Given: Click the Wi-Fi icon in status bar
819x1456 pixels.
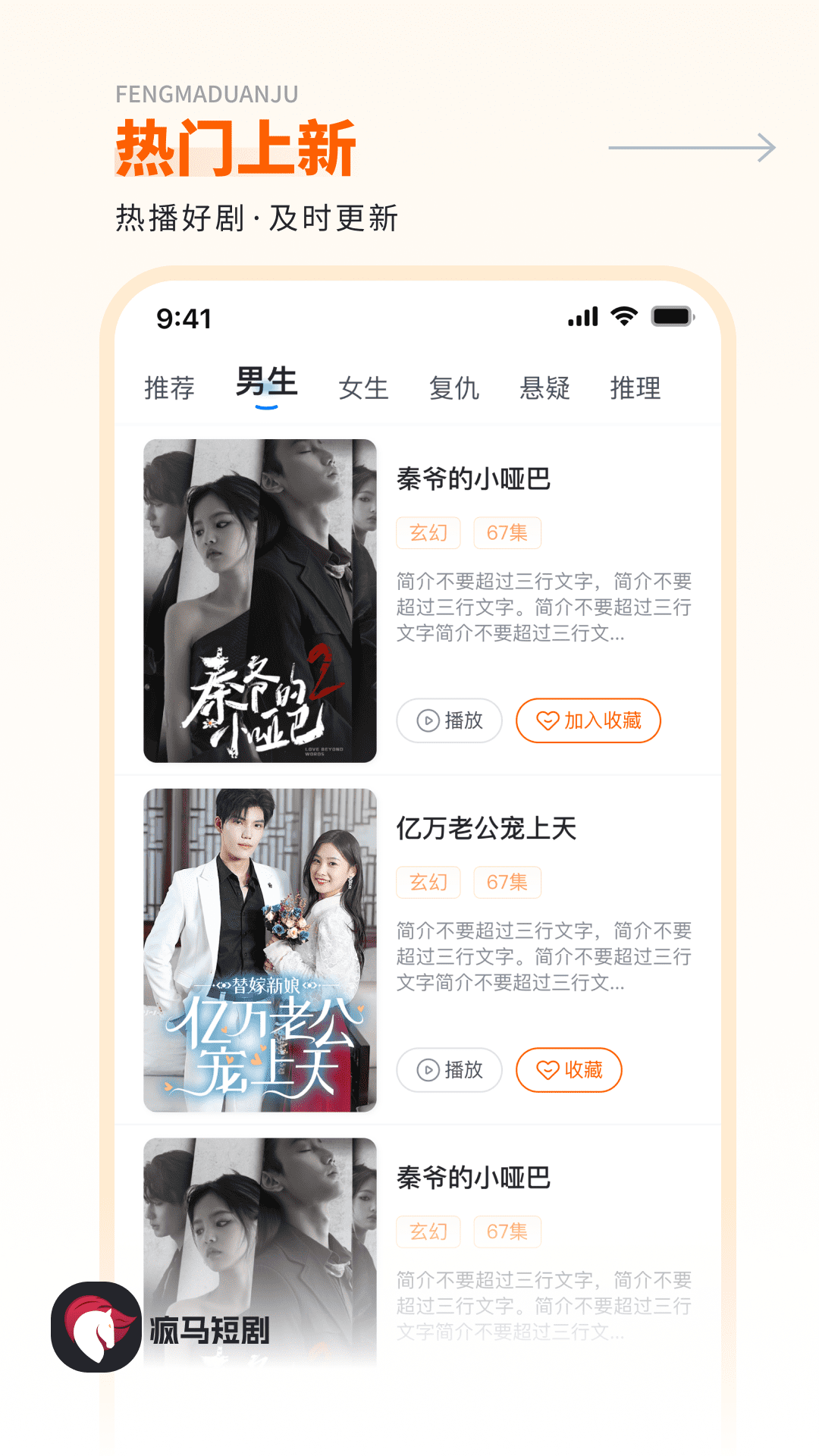Looking at the screenshot, I should tap(623, 316).
